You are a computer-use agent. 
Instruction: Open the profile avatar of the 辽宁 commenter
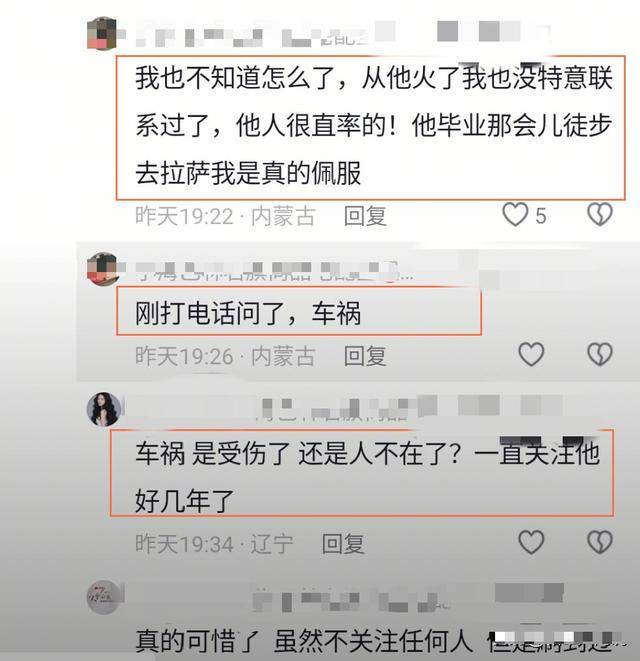coord(104,409)
